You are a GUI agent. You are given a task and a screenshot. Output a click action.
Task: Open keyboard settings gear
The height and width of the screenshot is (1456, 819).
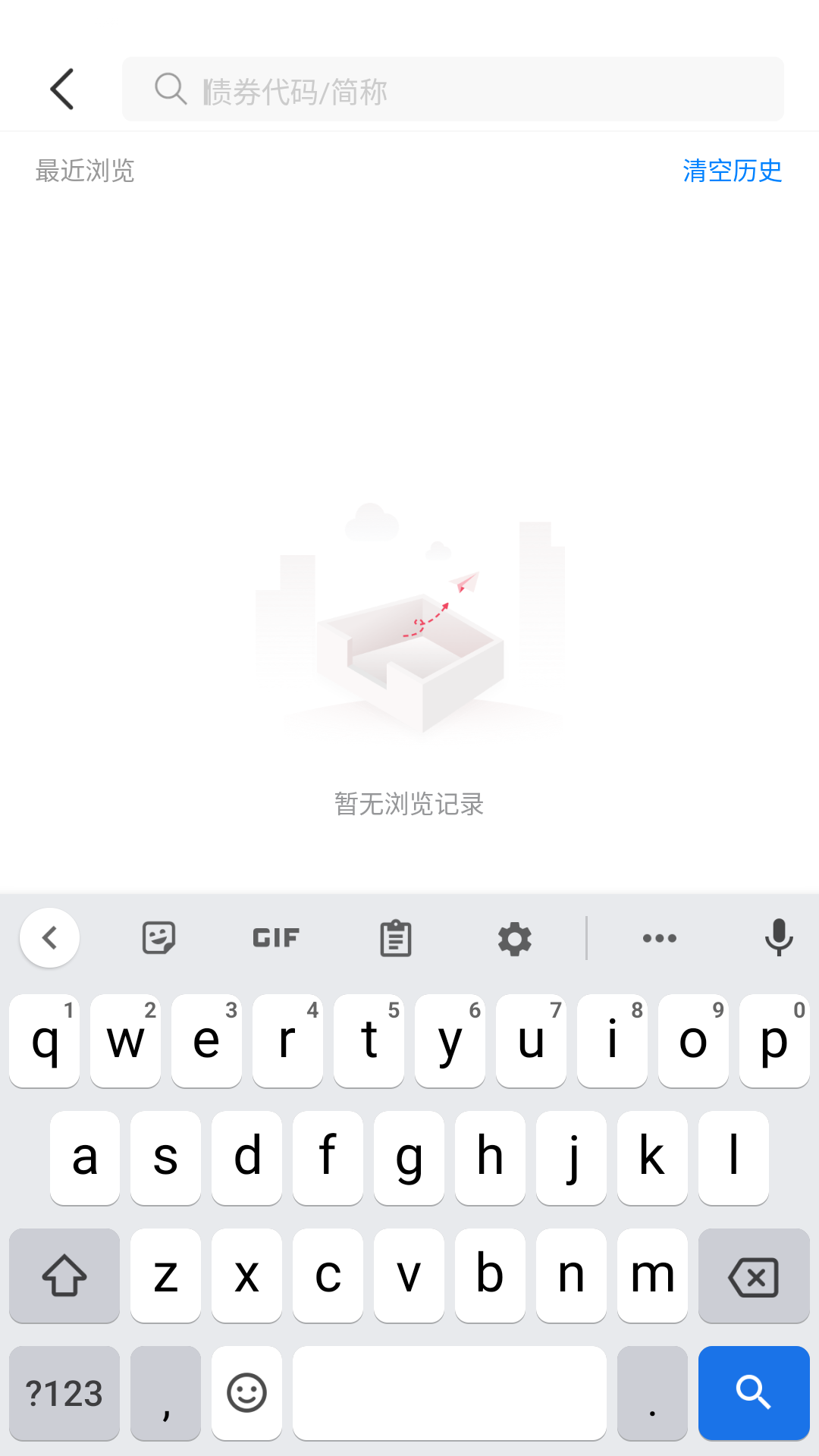[x=514, y=939]
